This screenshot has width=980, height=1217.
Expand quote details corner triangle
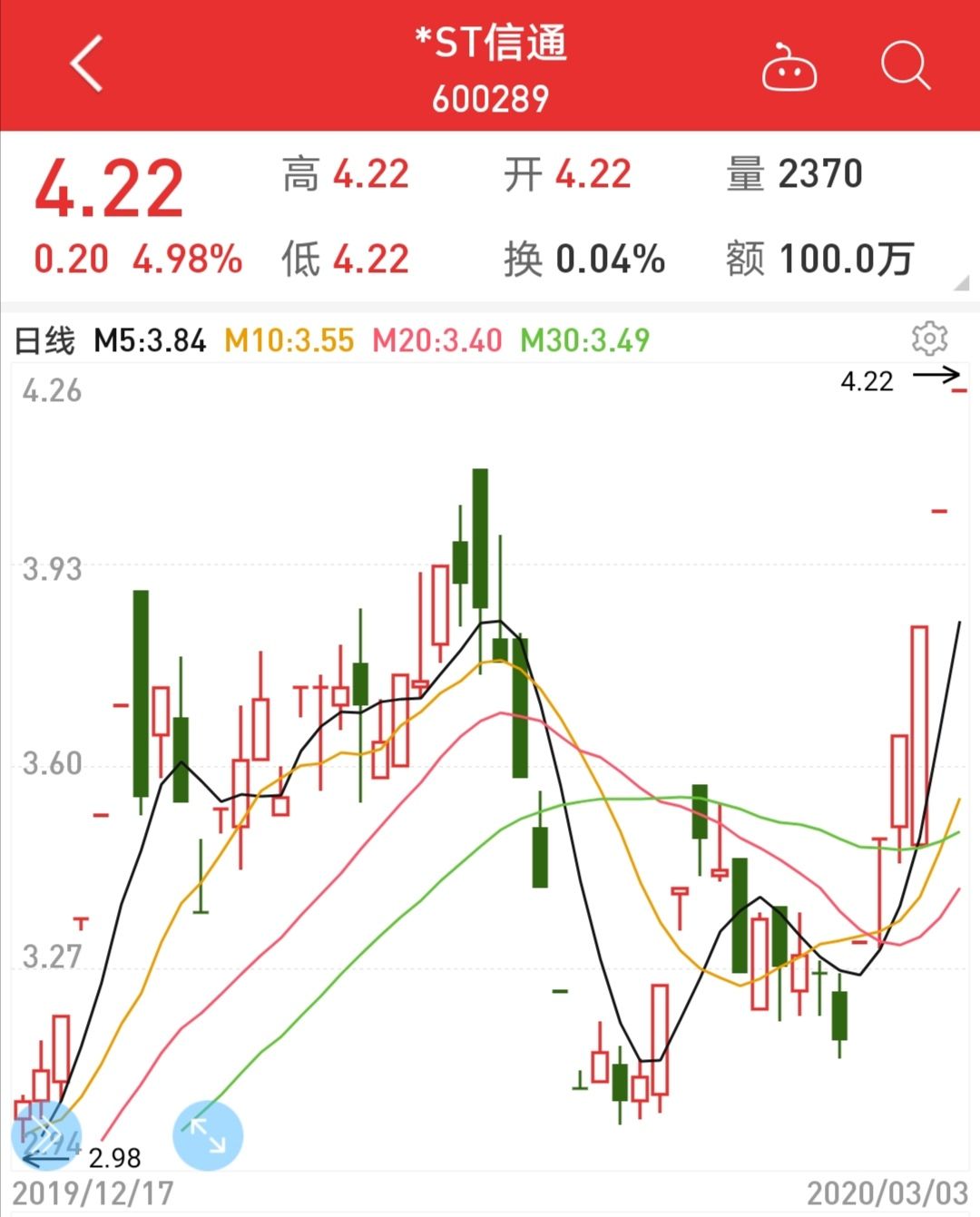click(x=961, y=284)
